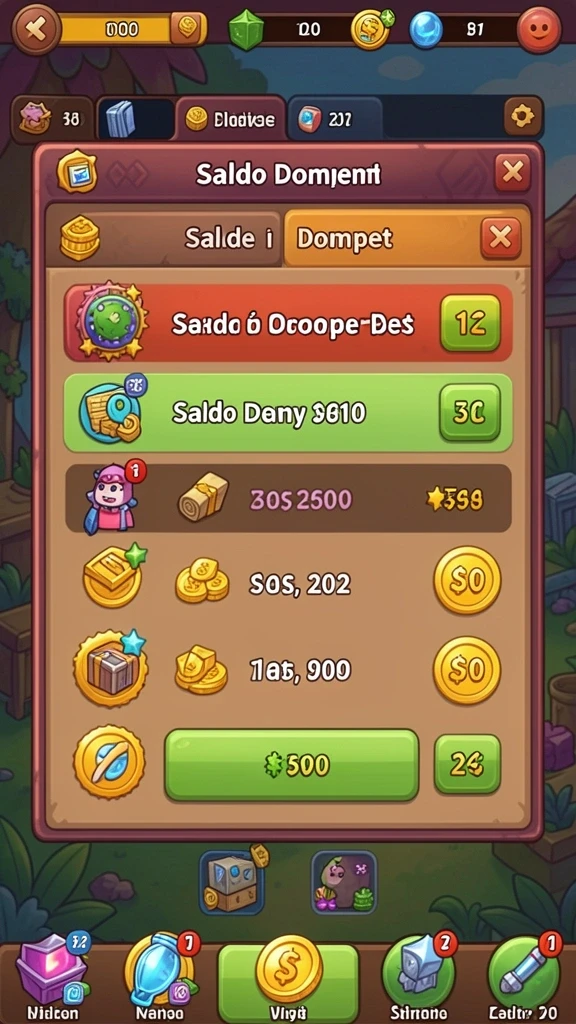Viewport: 576px width, 1024px height.
Task: Open the red smiley face icon
Action: [539, 29]
